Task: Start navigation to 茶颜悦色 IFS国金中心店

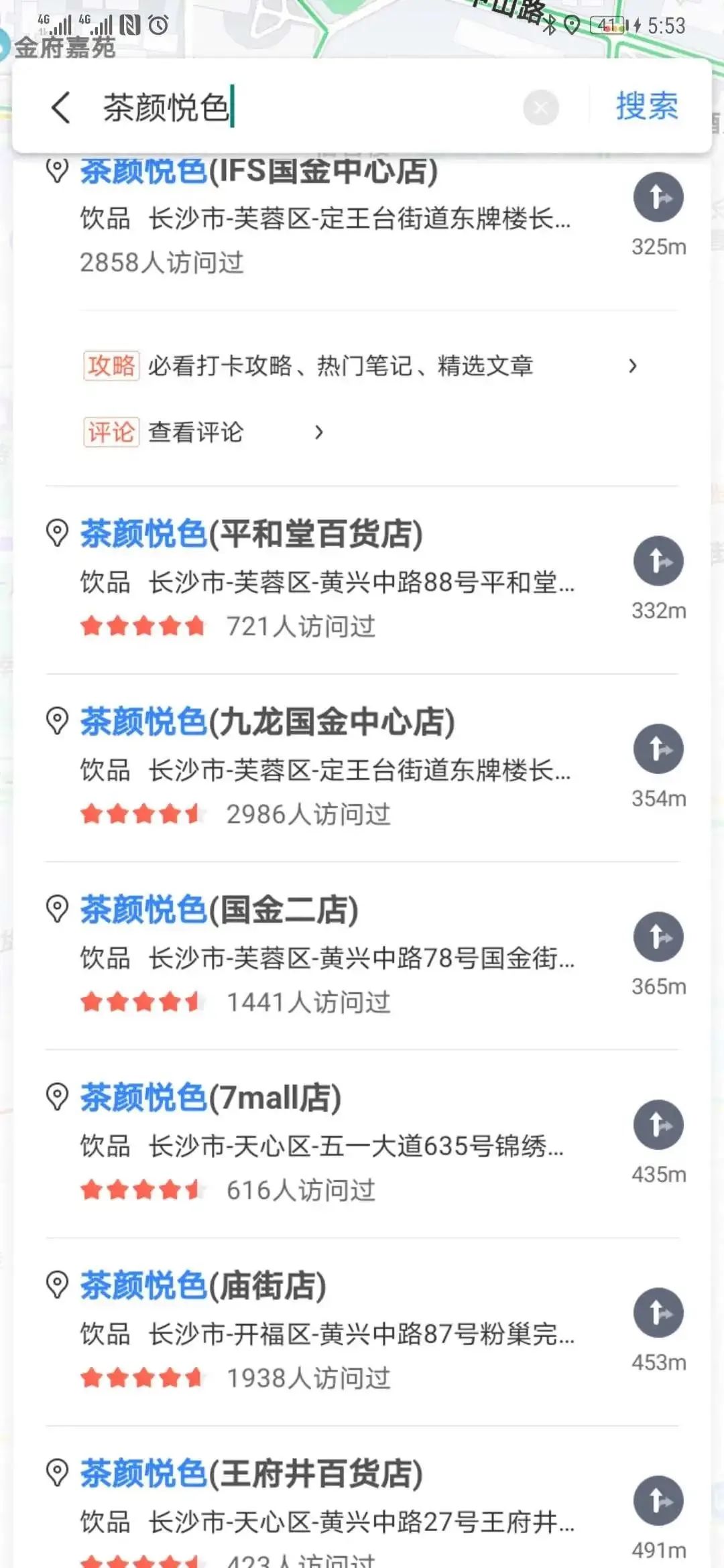Action: point(659,197)
